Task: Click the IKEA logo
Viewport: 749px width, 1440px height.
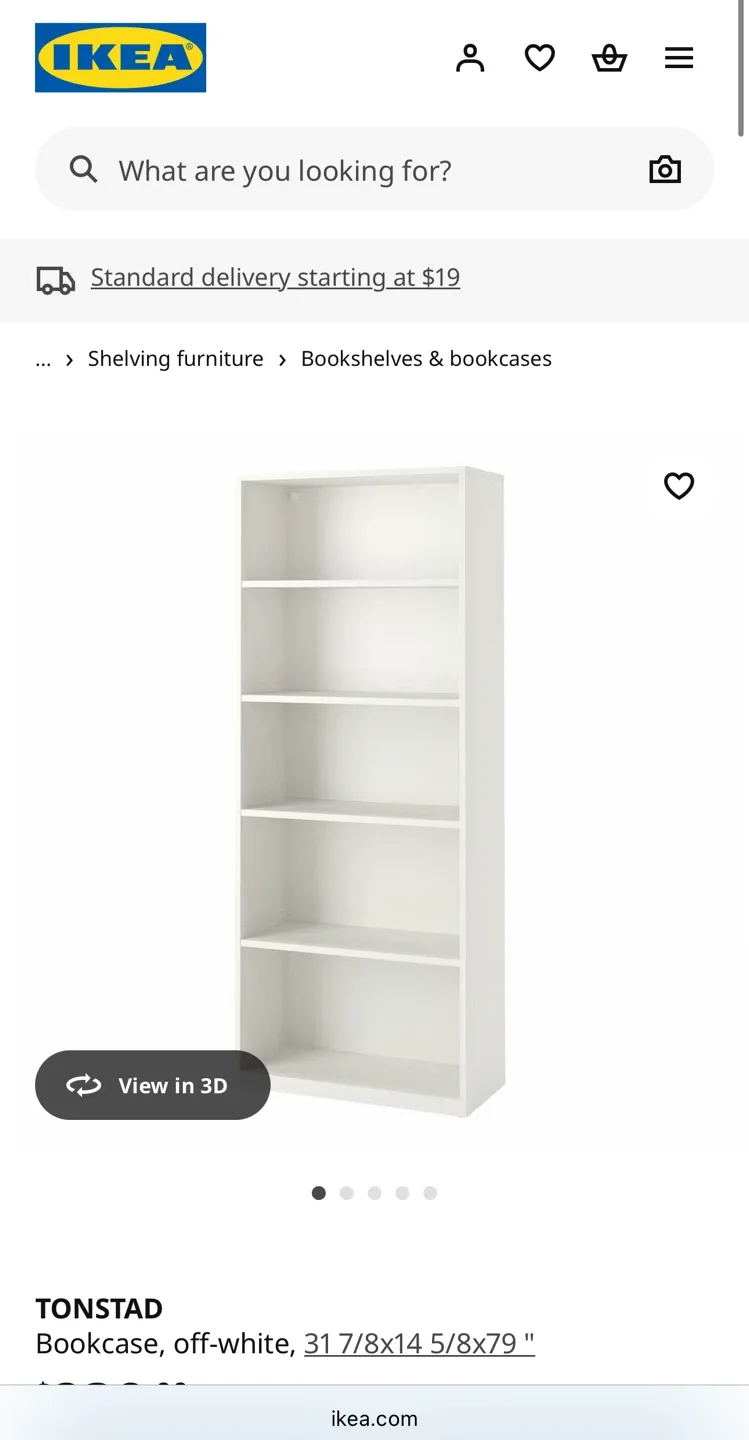Action: tap(120, 57)
